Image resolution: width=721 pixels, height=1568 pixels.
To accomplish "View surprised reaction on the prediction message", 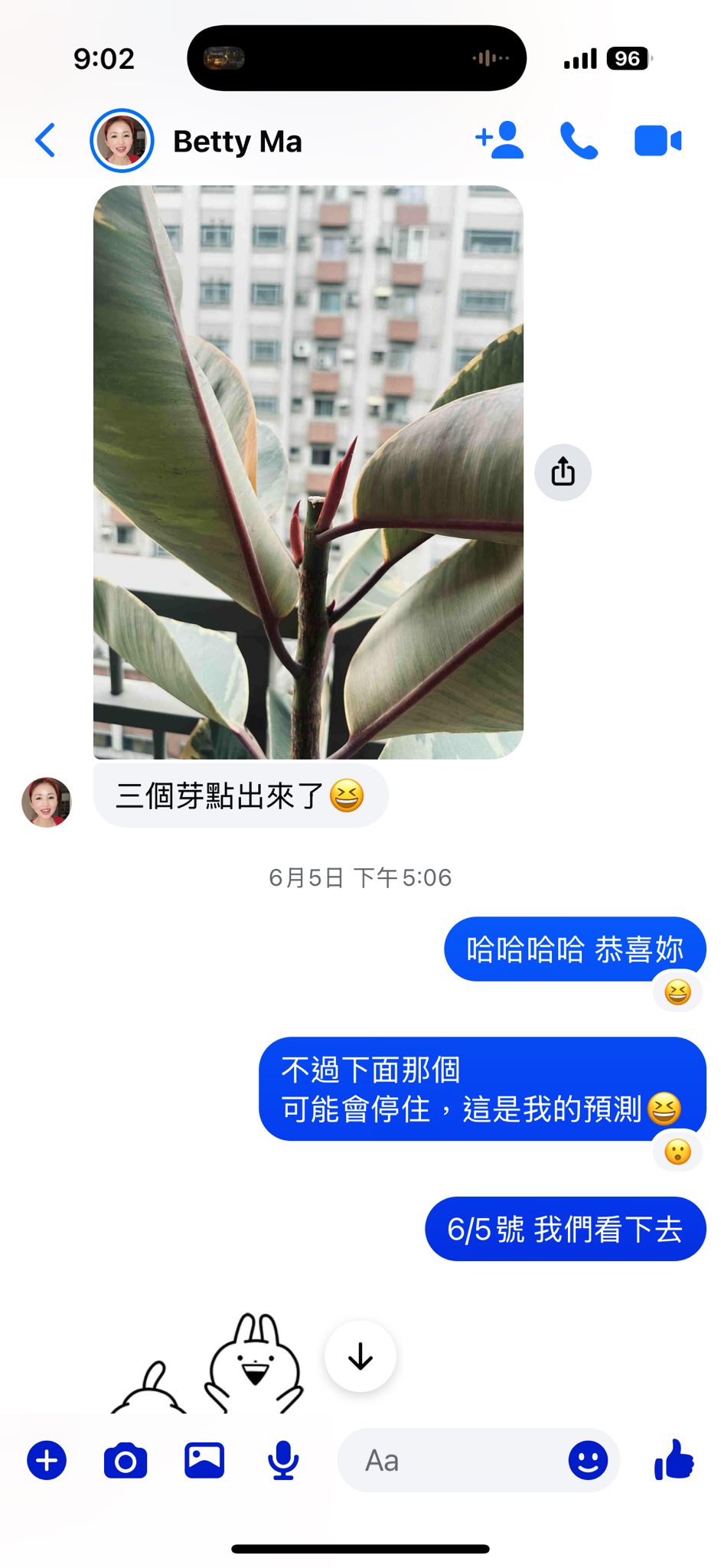I will coord(677,1151).
